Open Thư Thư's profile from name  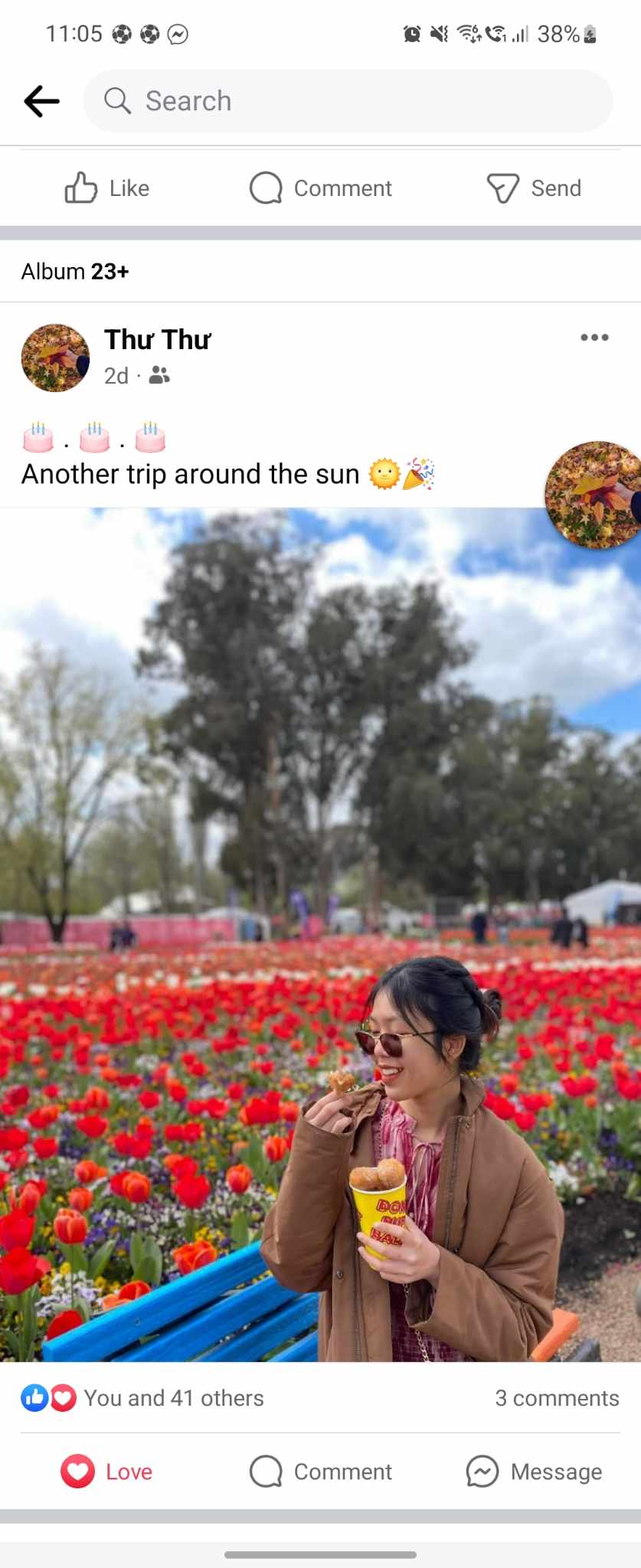[x=157, y=339]
